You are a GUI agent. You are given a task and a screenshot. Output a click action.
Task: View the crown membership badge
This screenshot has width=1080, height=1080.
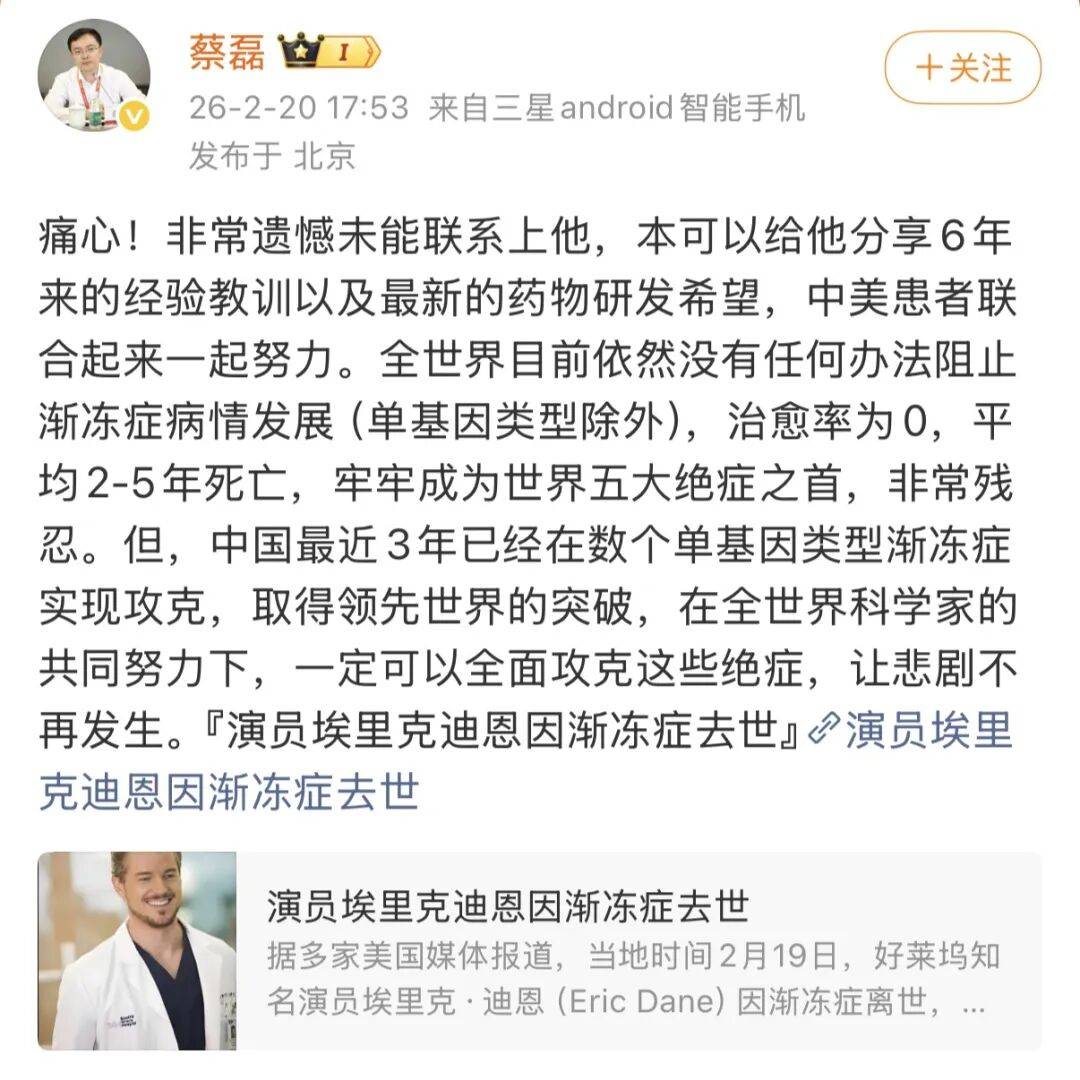pos(329,51)
